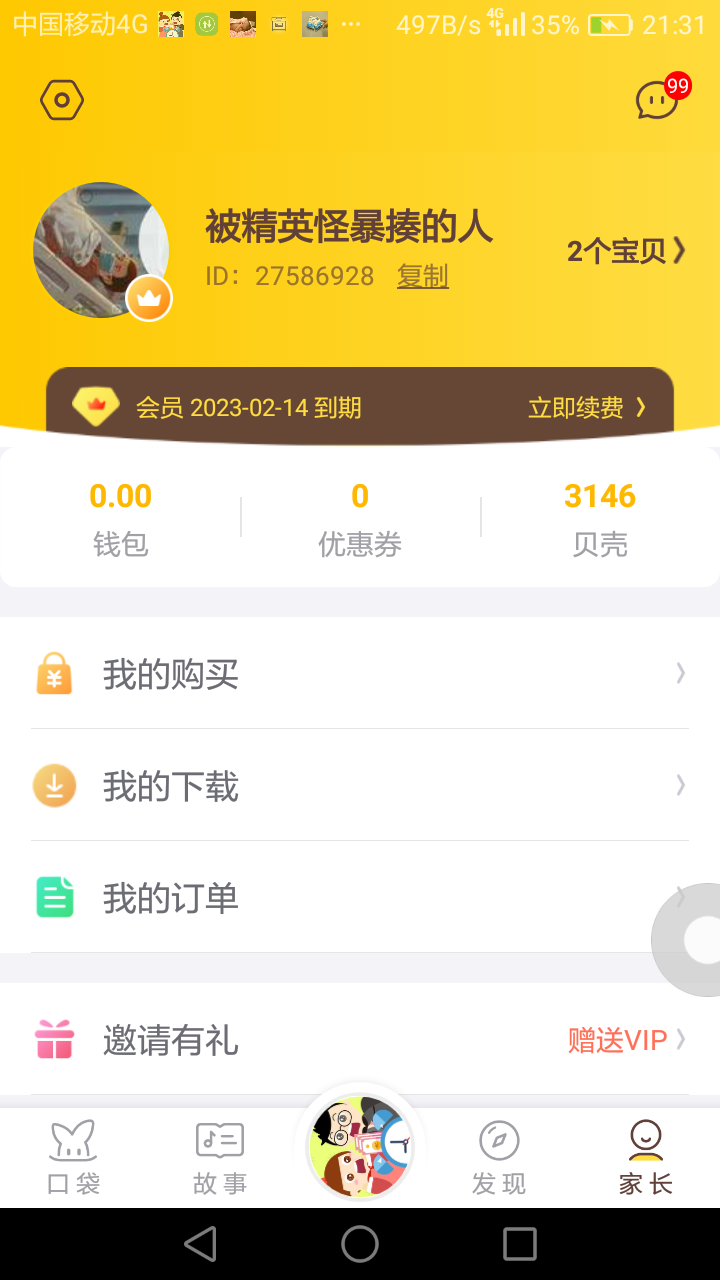Open 邀请有礼 invite row
The image size is (720, 1280).
[x=360, y=1040]
